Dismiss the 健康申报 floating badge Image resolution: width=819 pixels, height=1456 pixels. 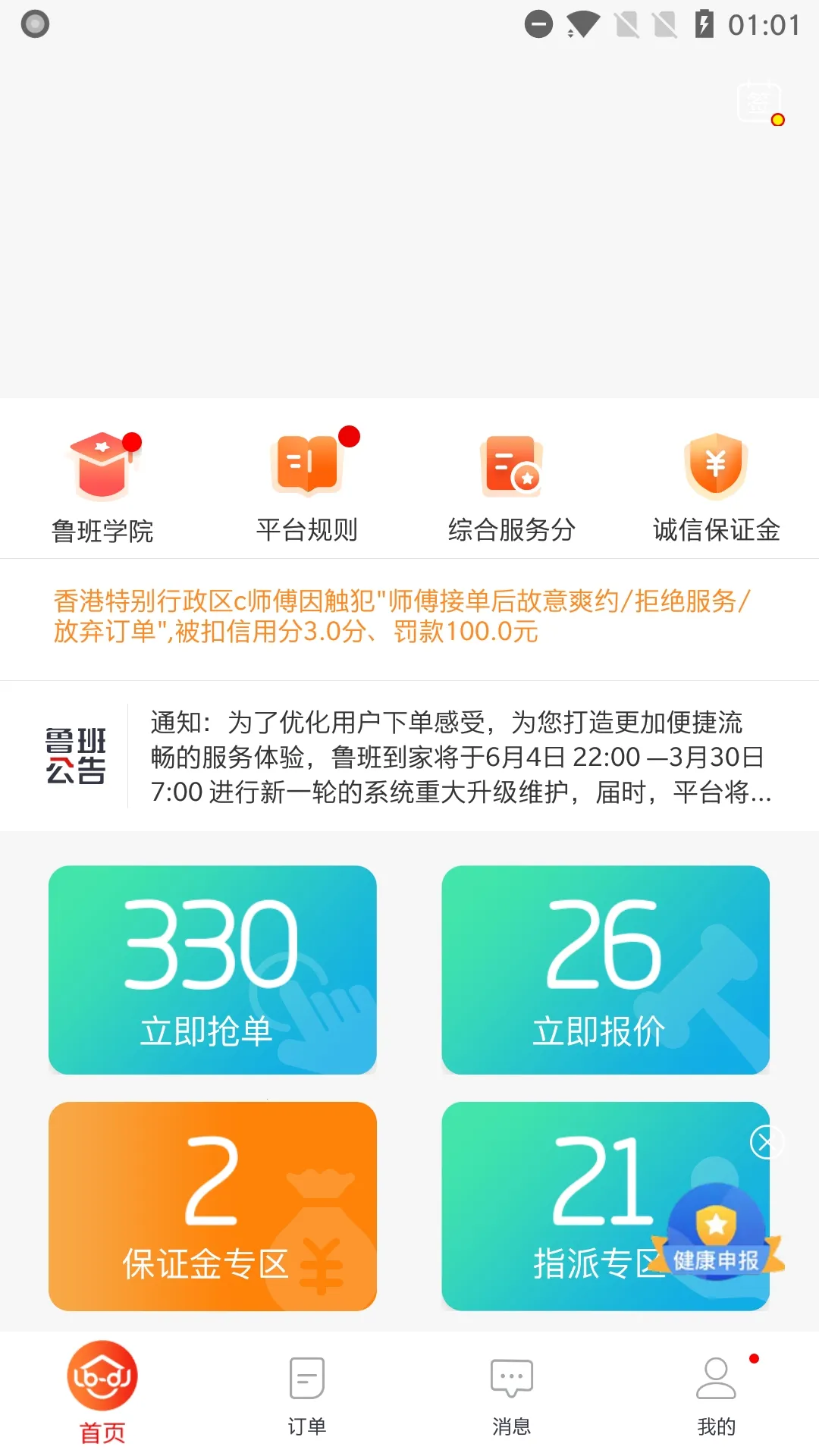click(766, 1142)
